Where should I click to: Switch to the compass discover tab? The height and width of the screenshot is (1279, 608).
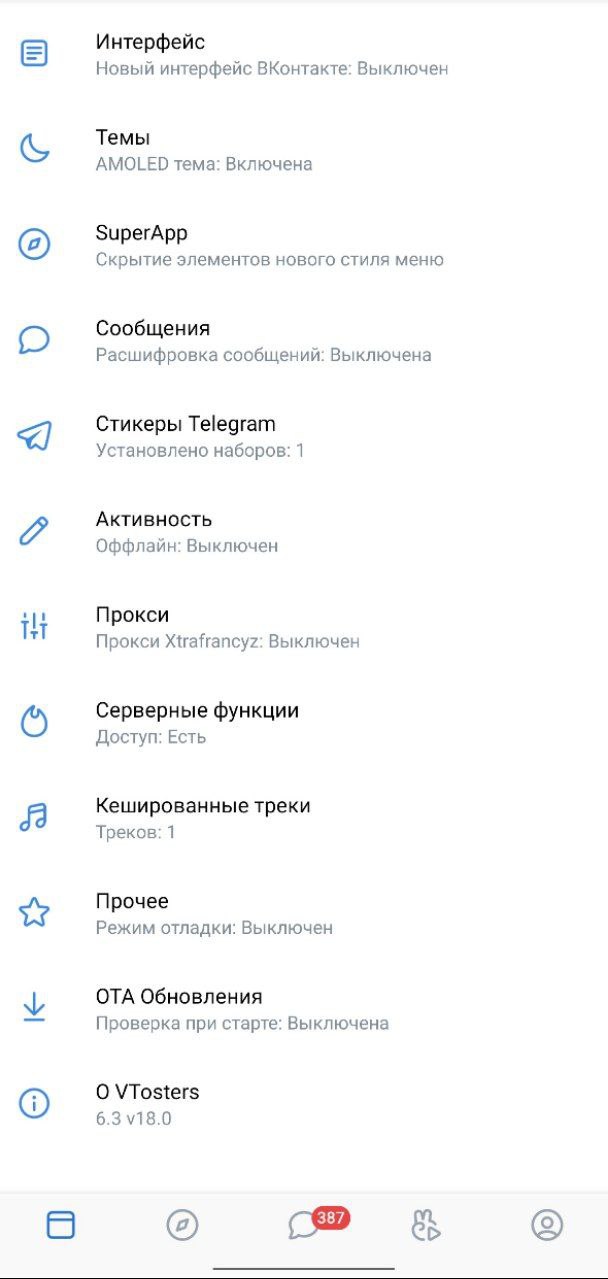[182, 1225]
